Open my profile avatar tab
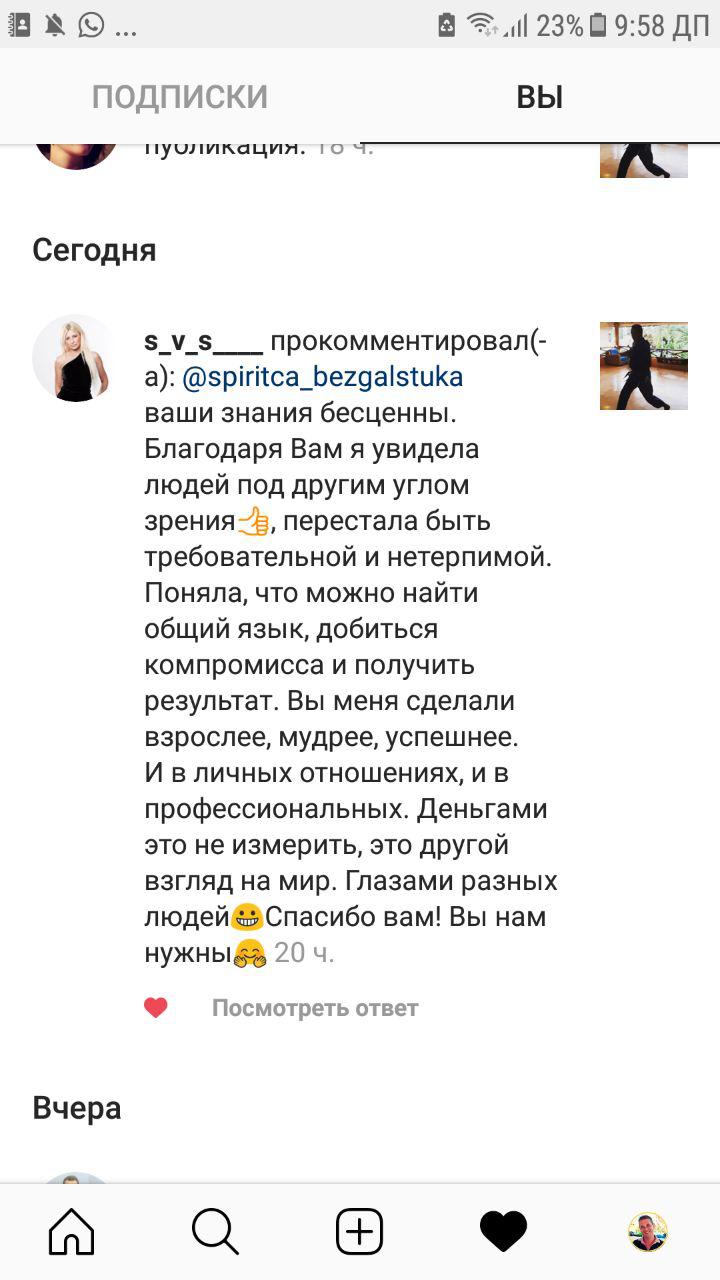This screenshot has height=1280, width=720. point(648,1232)
